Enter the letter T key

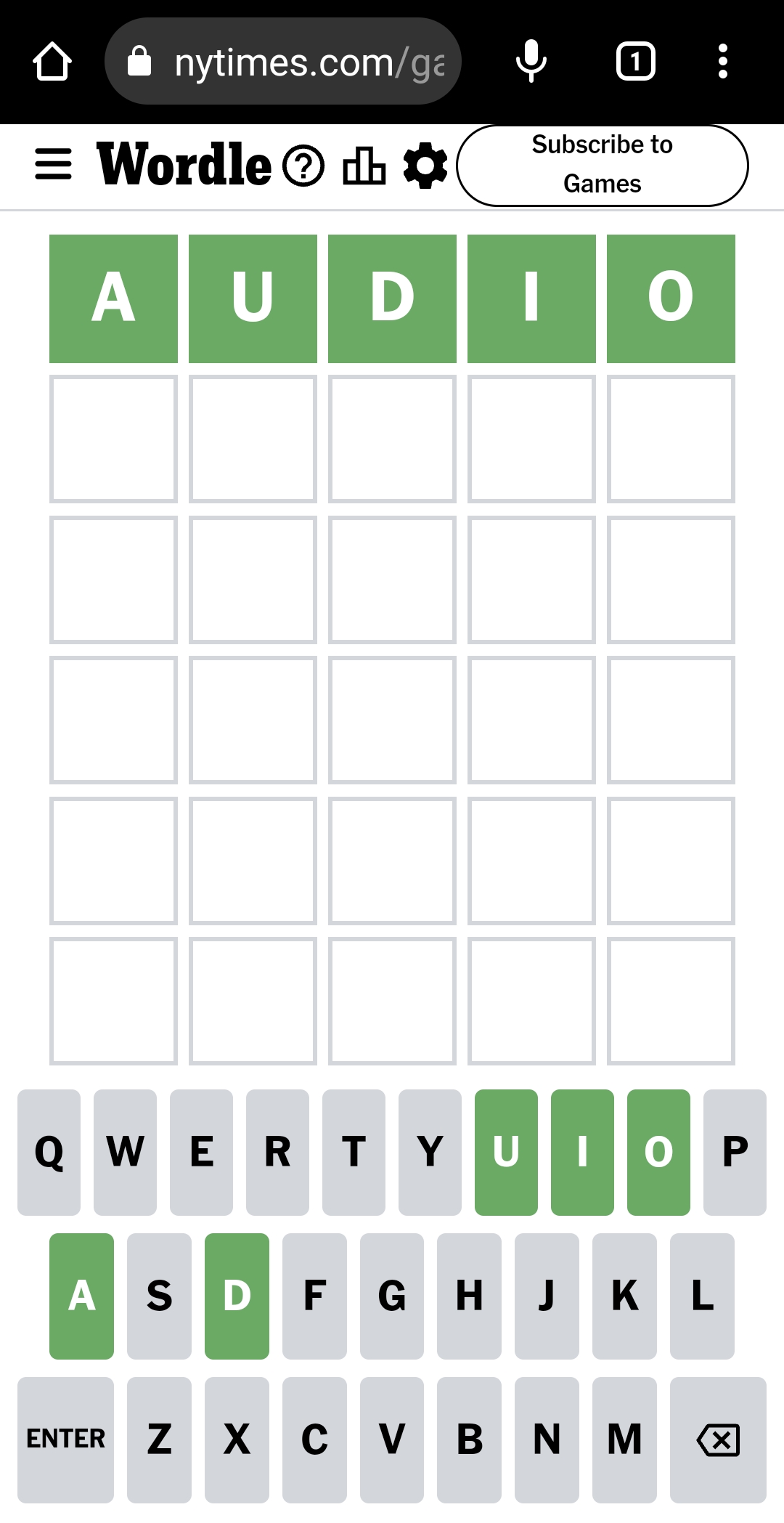click(x=354, y=1152)
